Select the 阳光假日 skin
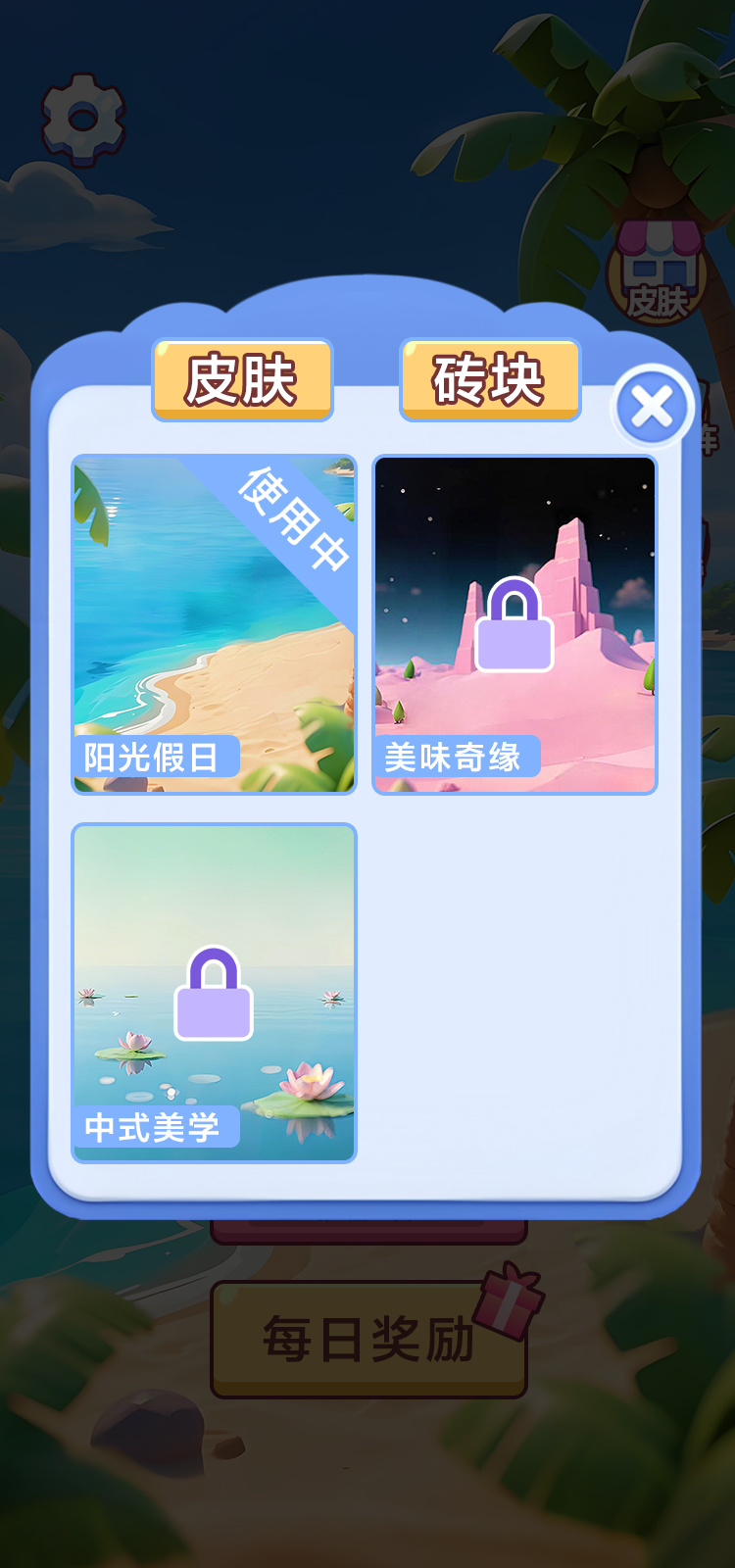 coord(214,624)
